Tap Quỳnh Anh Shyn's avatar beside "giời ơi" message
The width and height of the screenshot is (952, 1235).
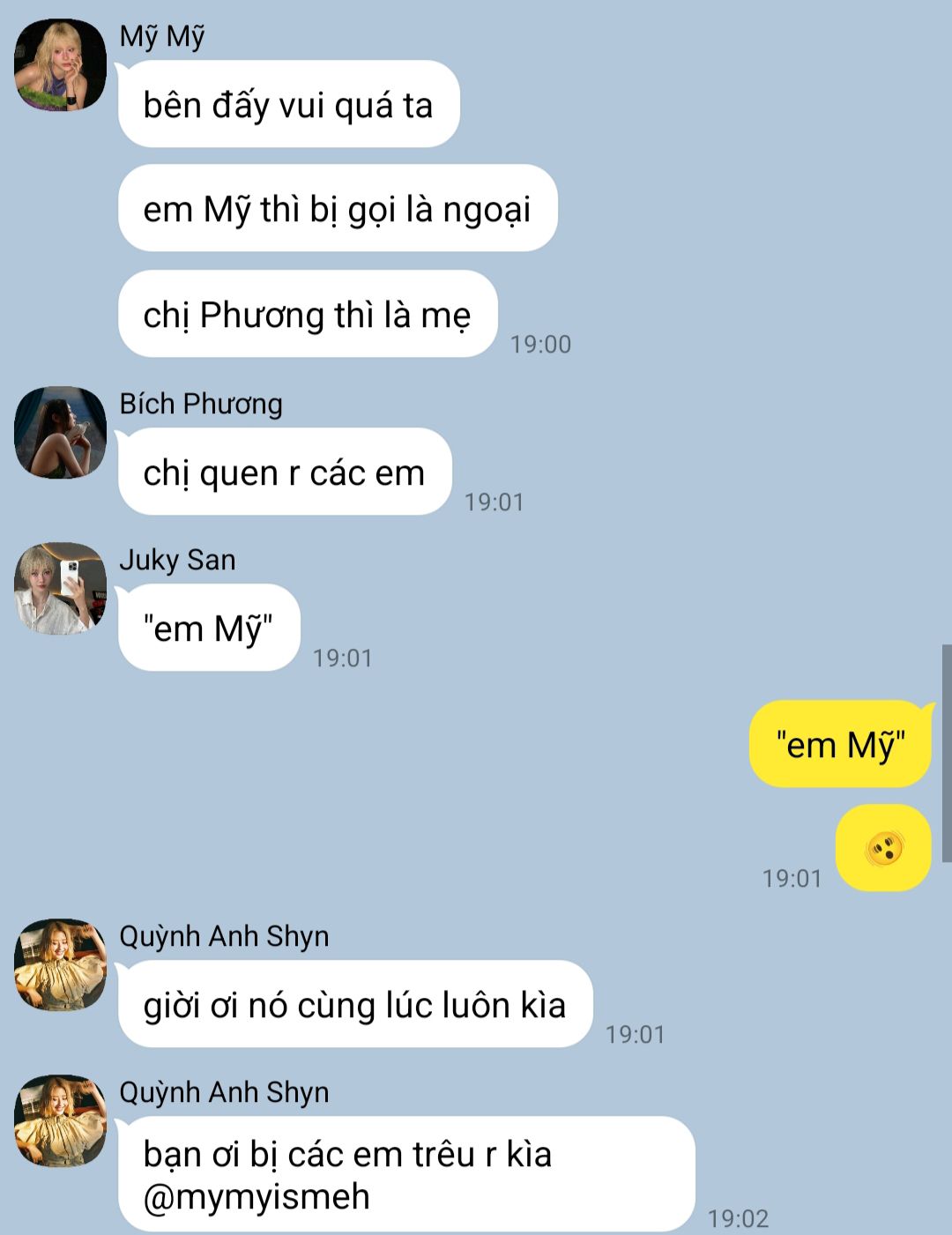[60, 964]
